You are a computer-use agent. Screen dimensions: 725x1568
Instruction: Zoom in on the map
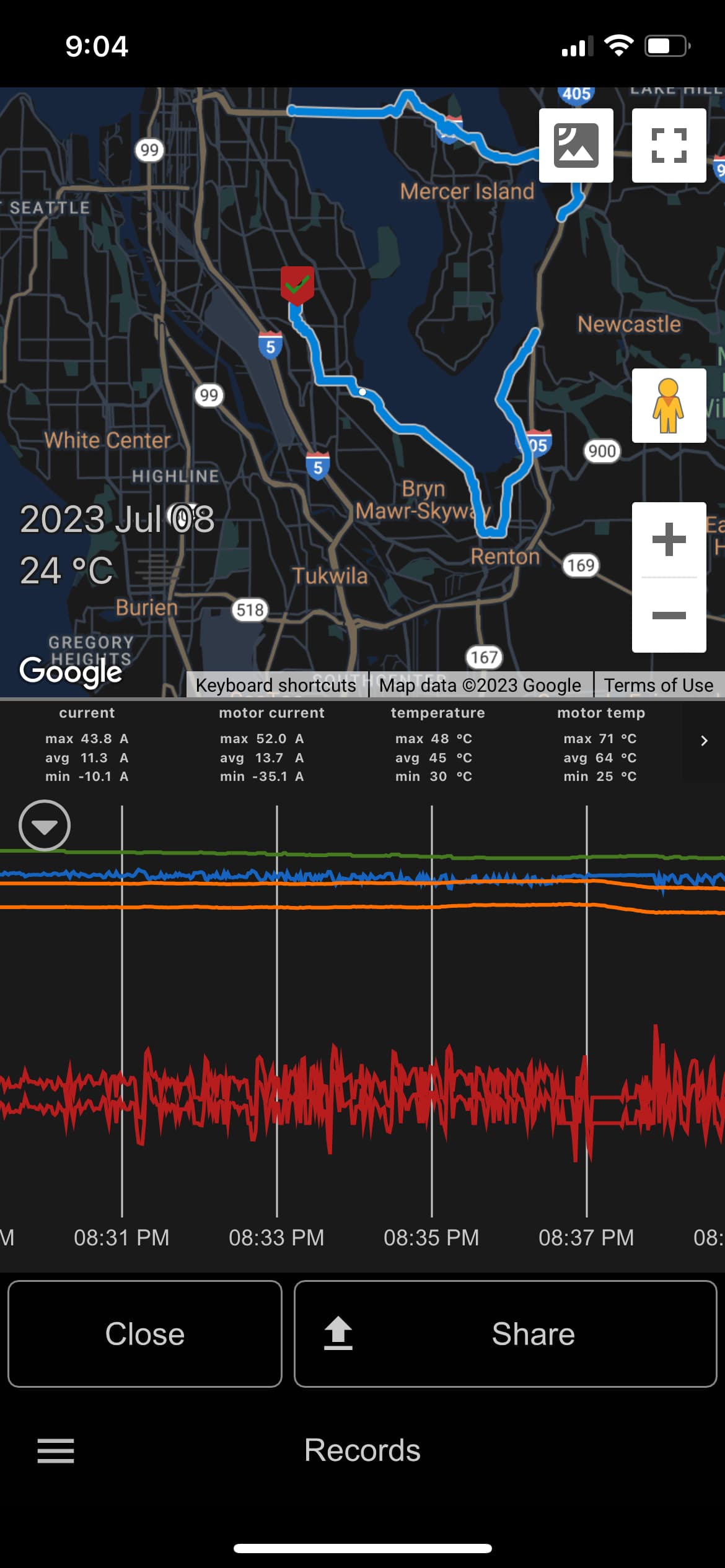[x=669, y=539]
